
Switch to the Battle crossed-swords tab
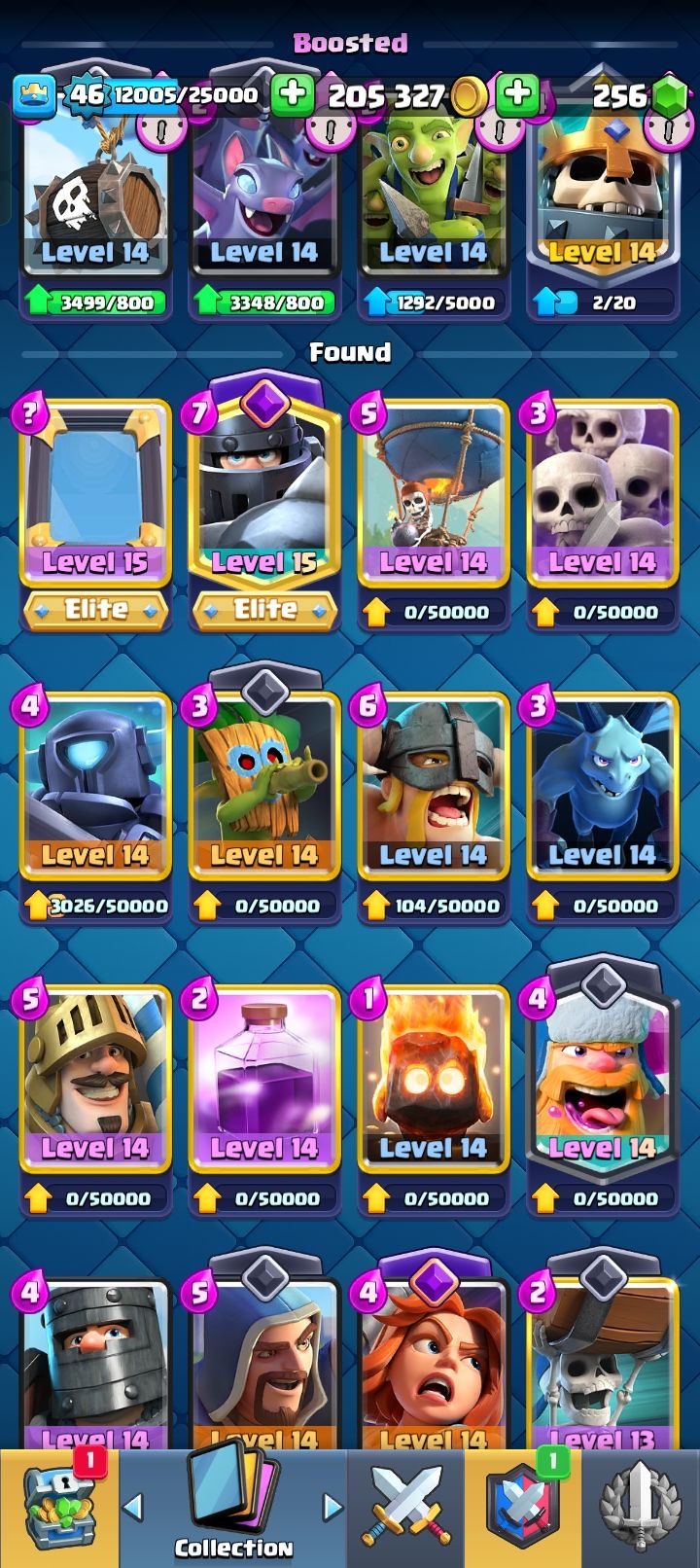(x=405, y=1510)
